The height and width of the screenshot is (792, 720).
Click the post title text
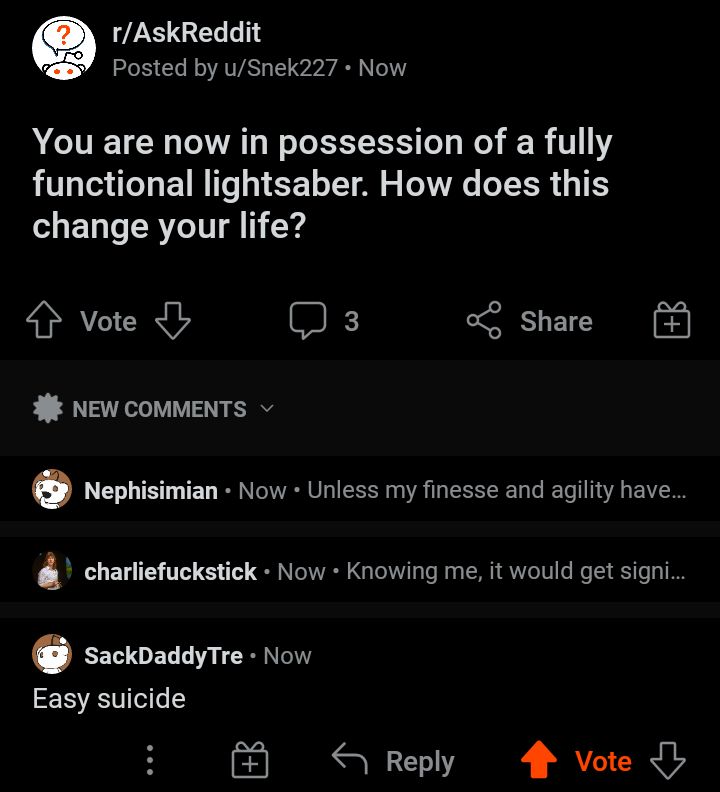click(x=320, y=183)
